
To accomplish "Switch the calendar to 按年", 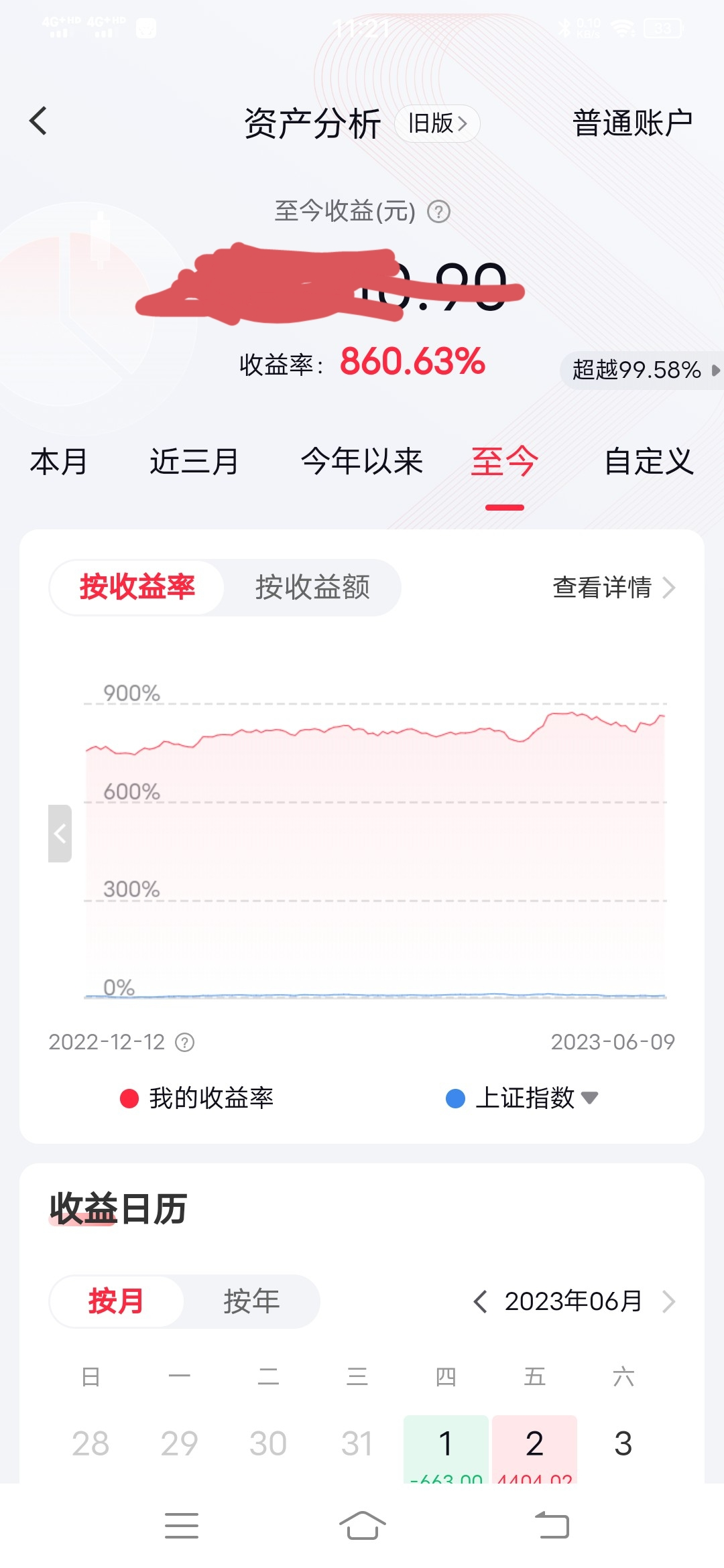I will point(251,1301).
